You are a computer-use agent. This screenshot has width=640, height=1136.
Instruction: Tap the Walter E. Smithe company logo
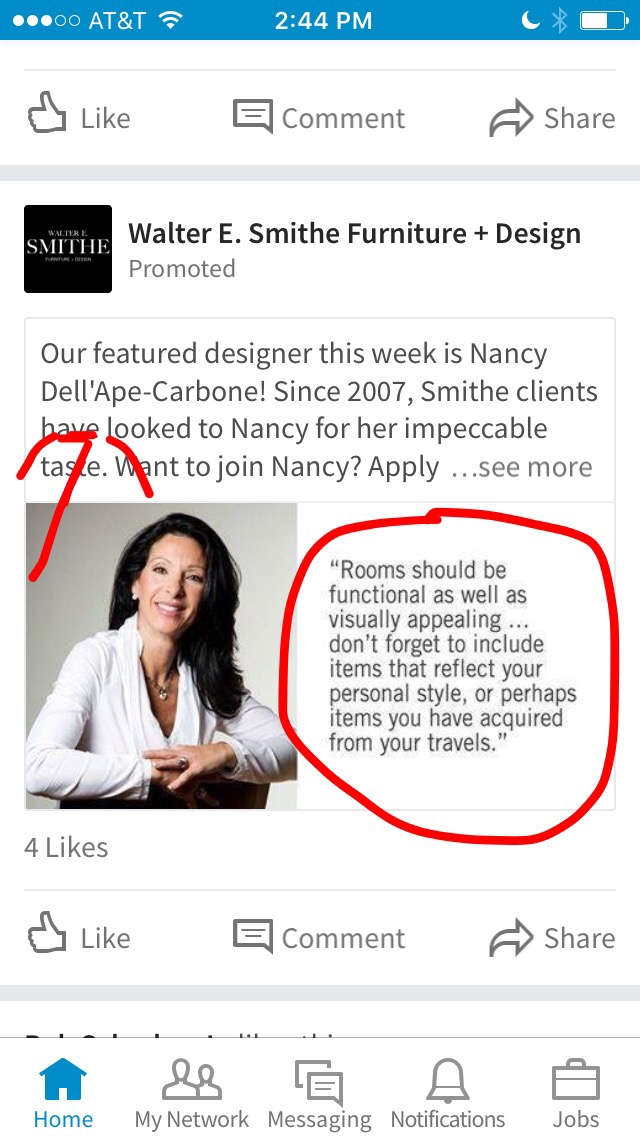coord(68,249)
